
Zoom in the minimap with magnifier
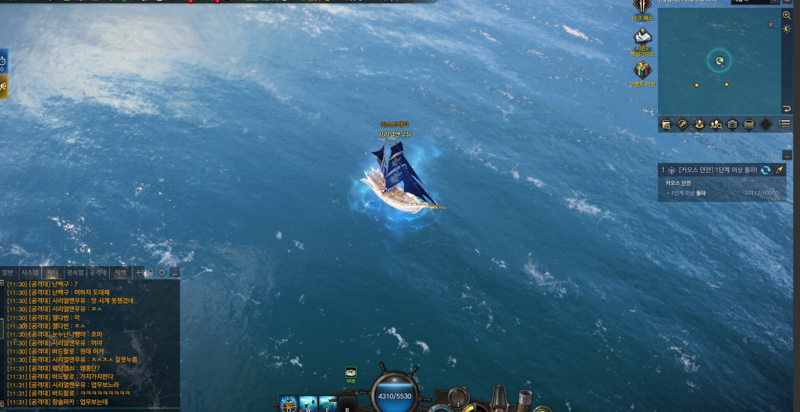[786, 15]
